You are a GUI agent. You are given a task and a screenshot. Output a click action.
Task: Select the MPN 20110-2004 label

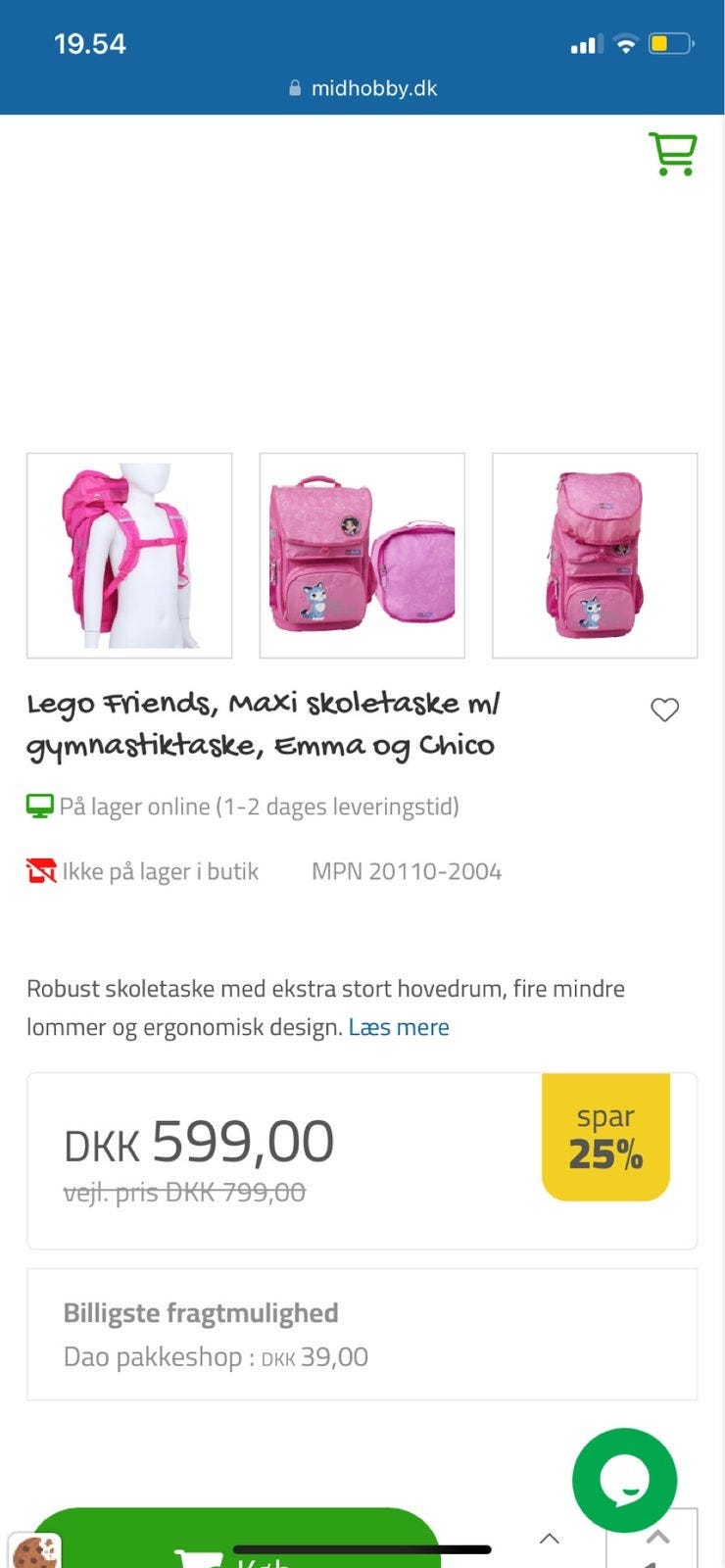tap(407, 870)
